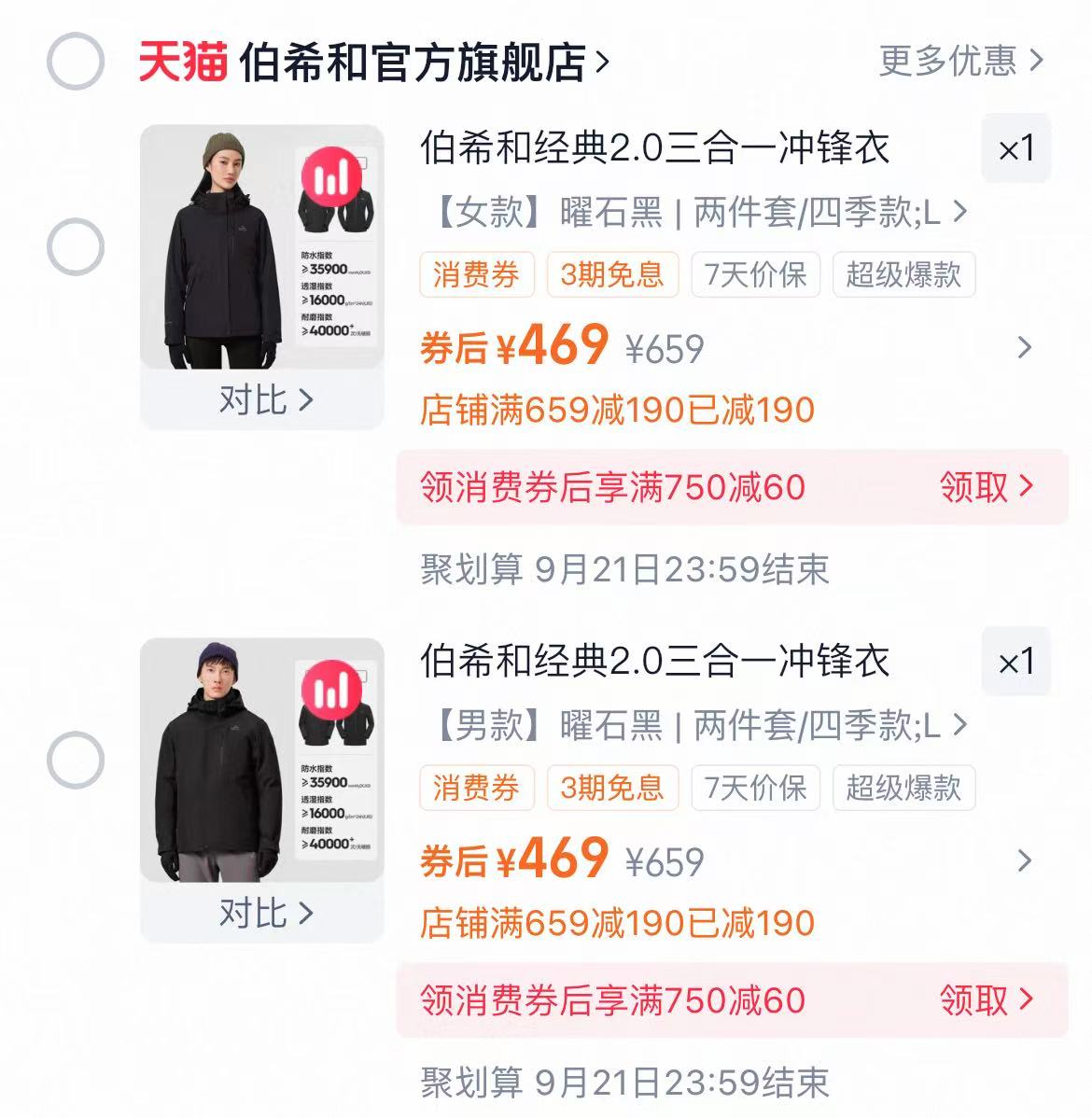Image resolution: width=1092 pixels, height=1118 pixels.
Task: Open price trend chart icon on women's jacket image
Action: (331, 177)
